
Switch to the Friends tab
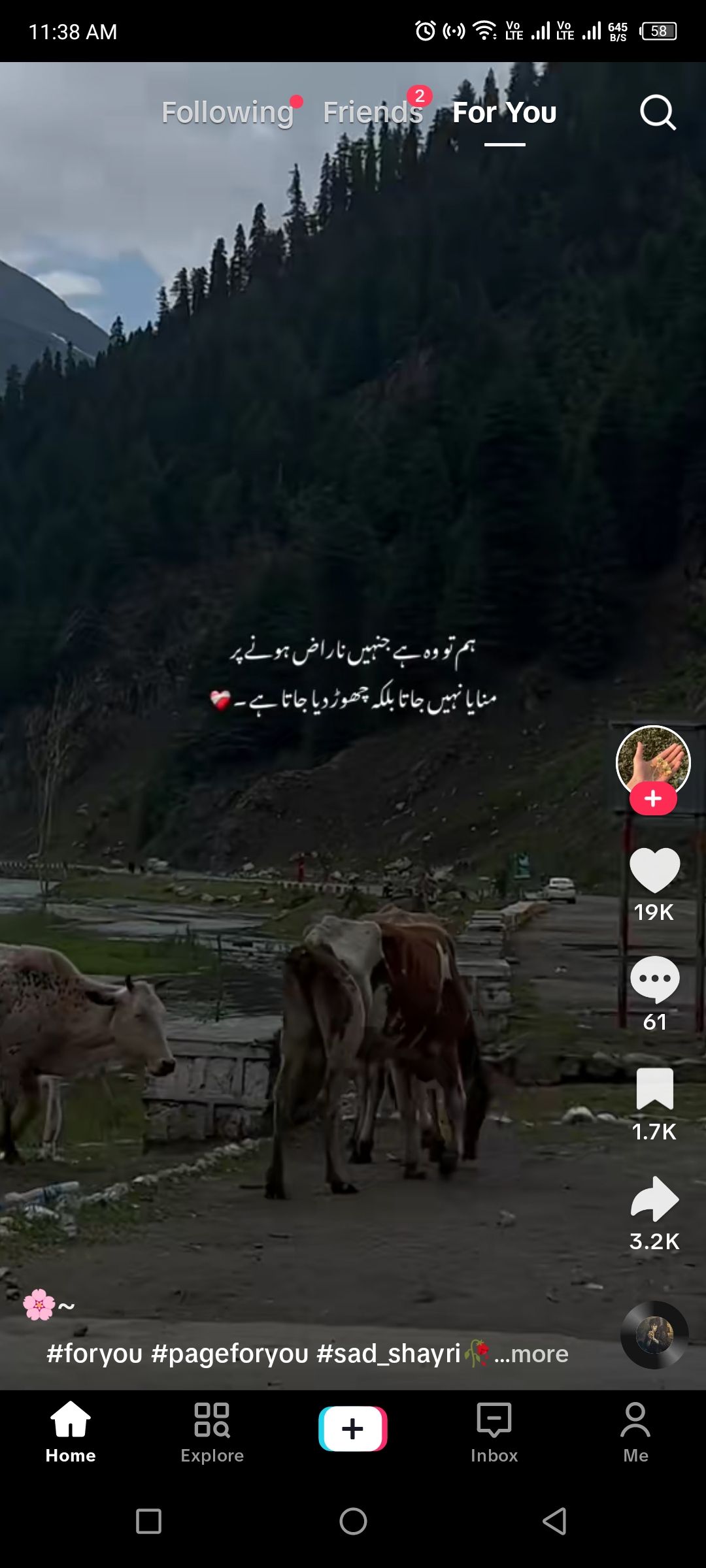[x=373, y=112]
